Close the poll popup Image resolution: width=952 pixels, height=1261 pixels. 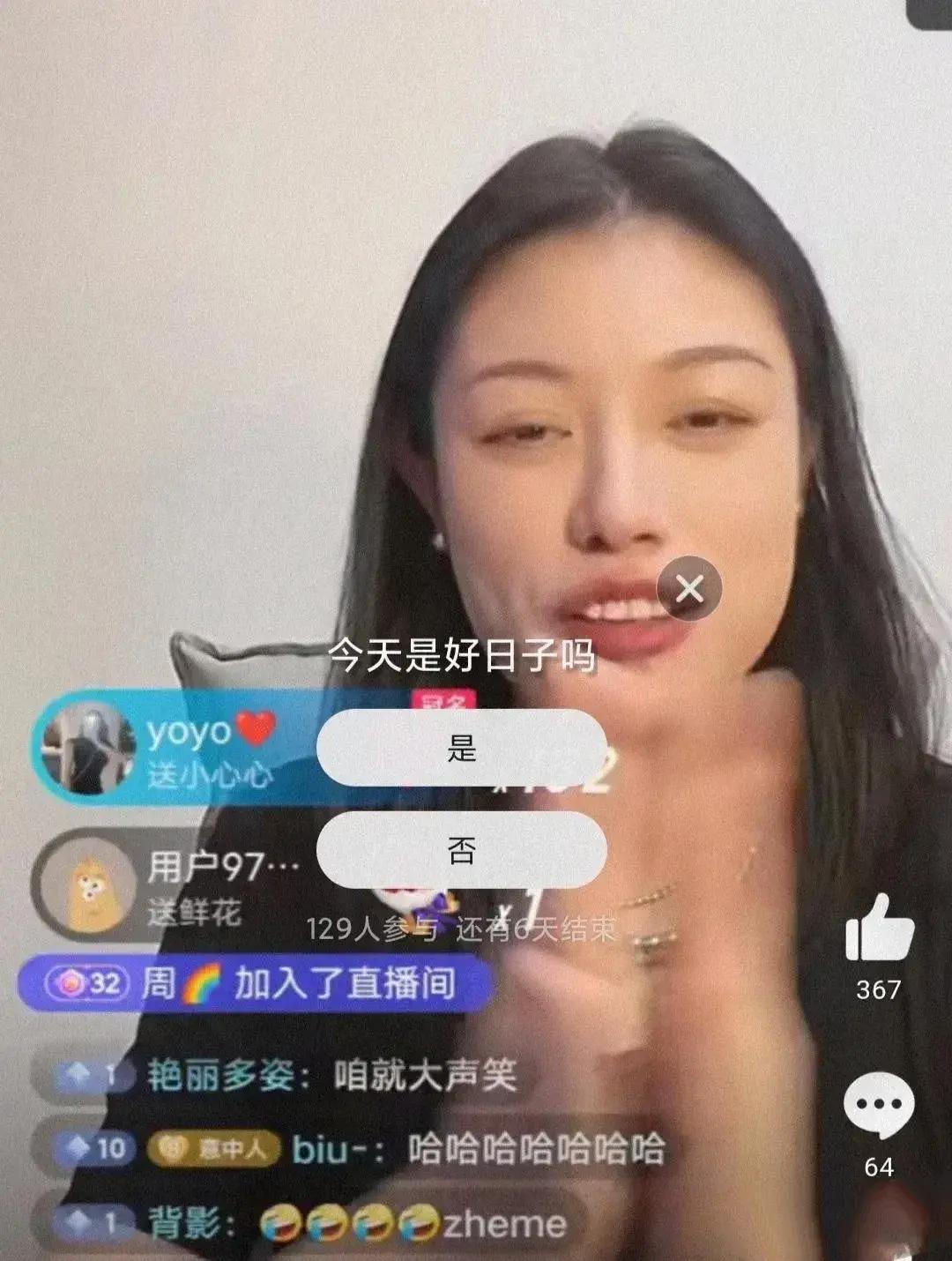[689, 588]
